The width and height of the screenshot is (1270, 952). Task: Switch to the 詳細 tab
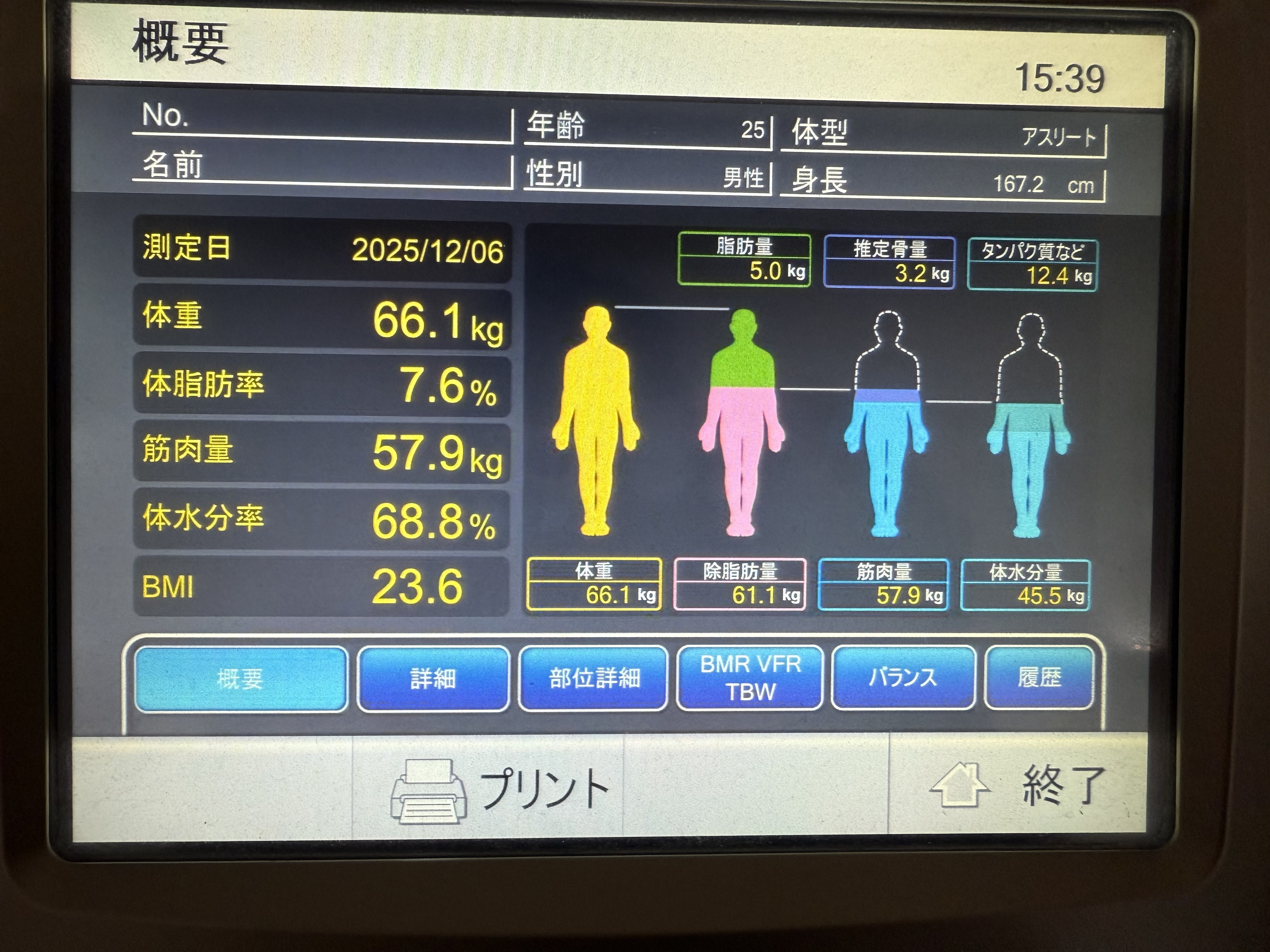point(433,678)
